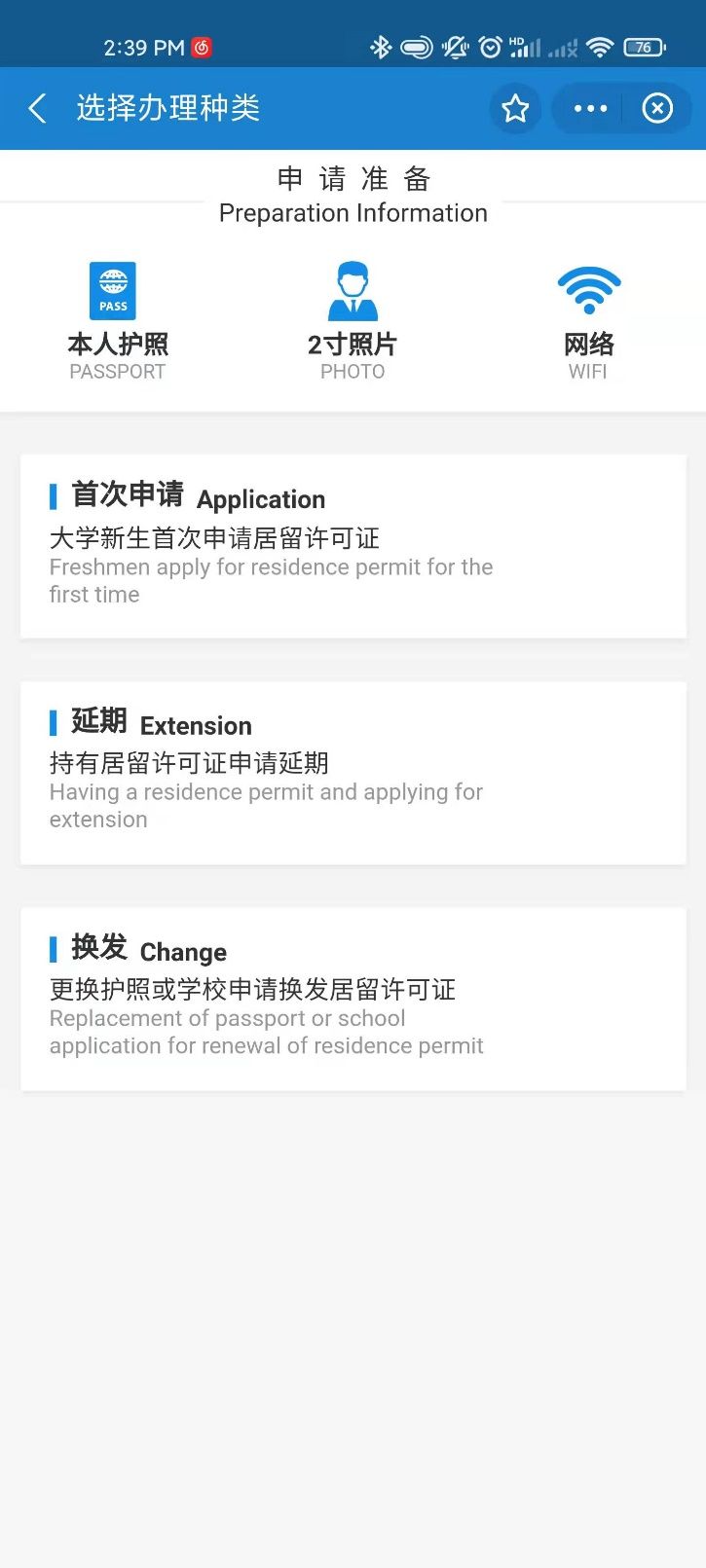Screen dimensions: 706x1568
Task: Close the mini program
Action: click(657, 108)
